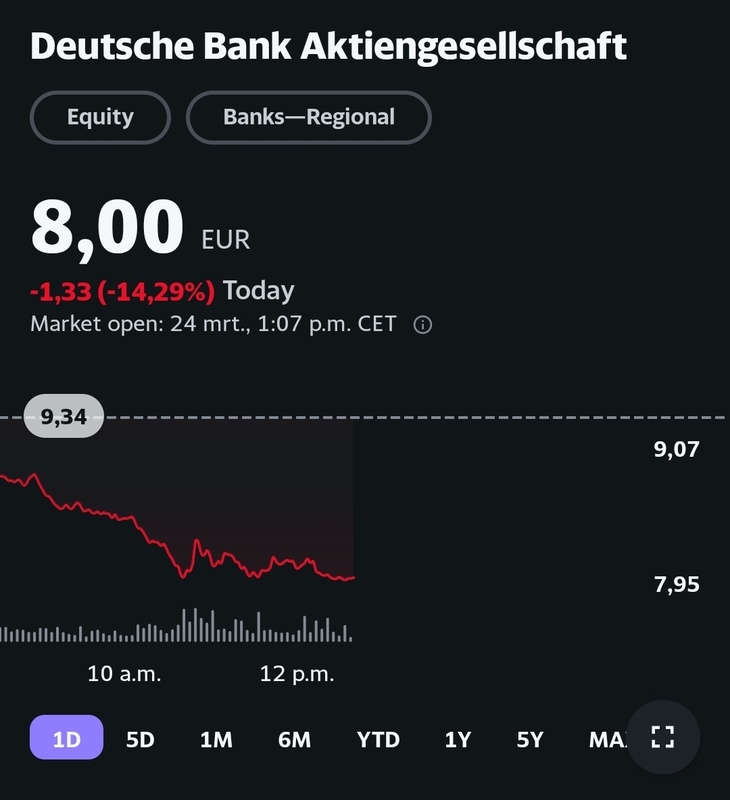The image size is (730, 800).
Task: Switch to the 5Y chart range
Action: click(x=529, y=739)
